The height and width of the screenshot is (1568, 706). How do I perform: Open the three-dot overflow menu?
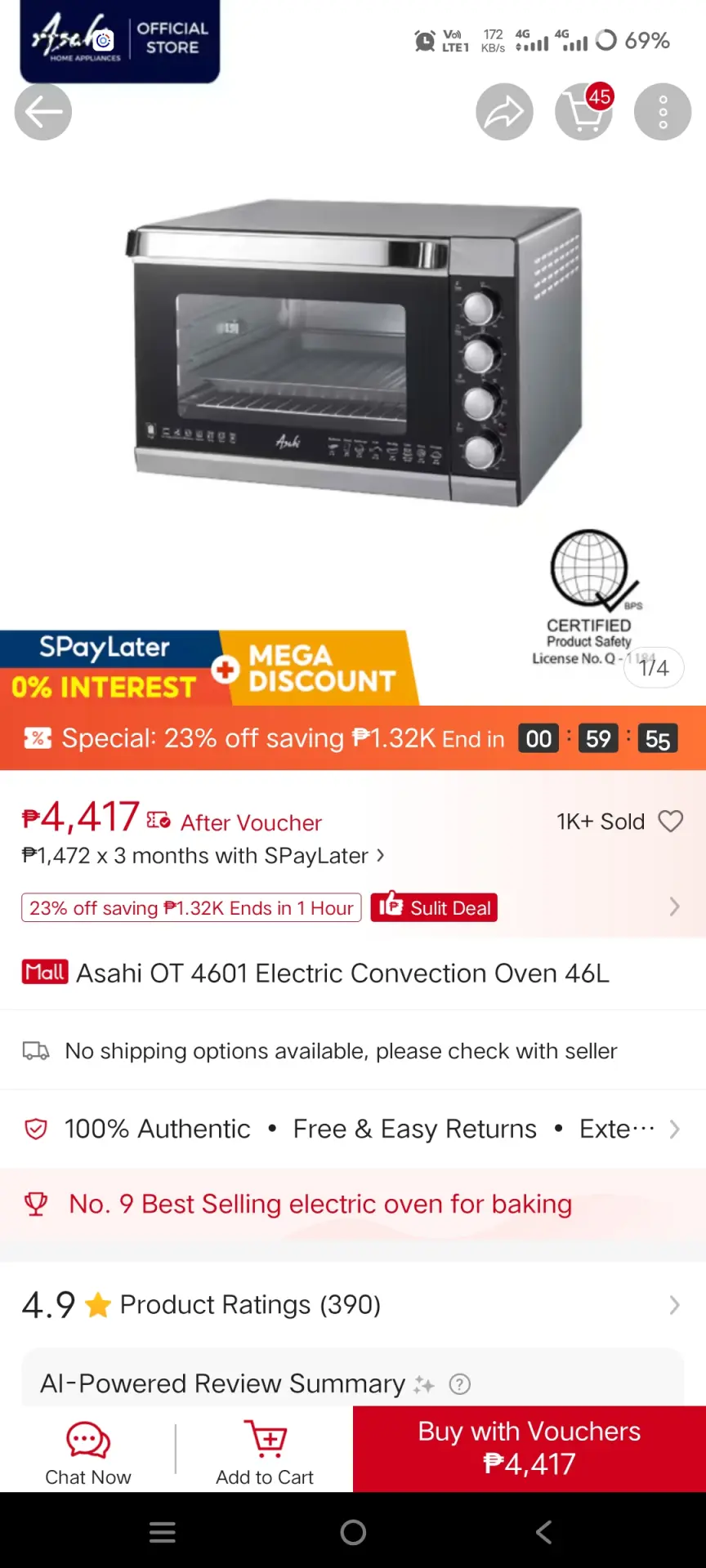click(663, 112)
